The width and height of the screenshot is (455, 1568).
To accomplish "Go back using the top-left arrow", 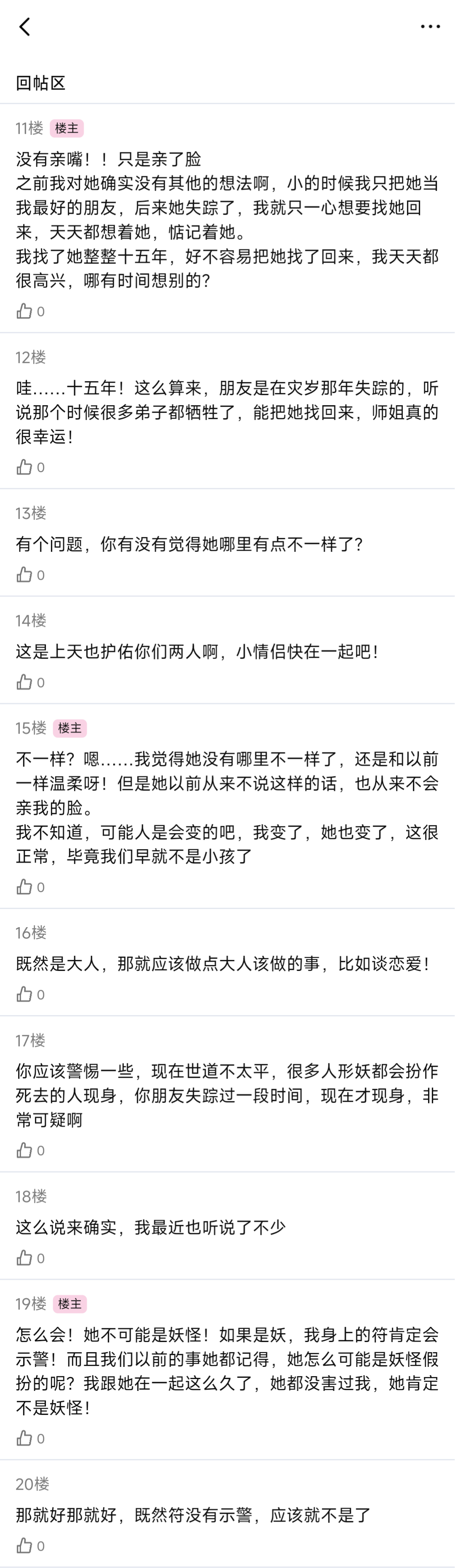I will point(24,27).
